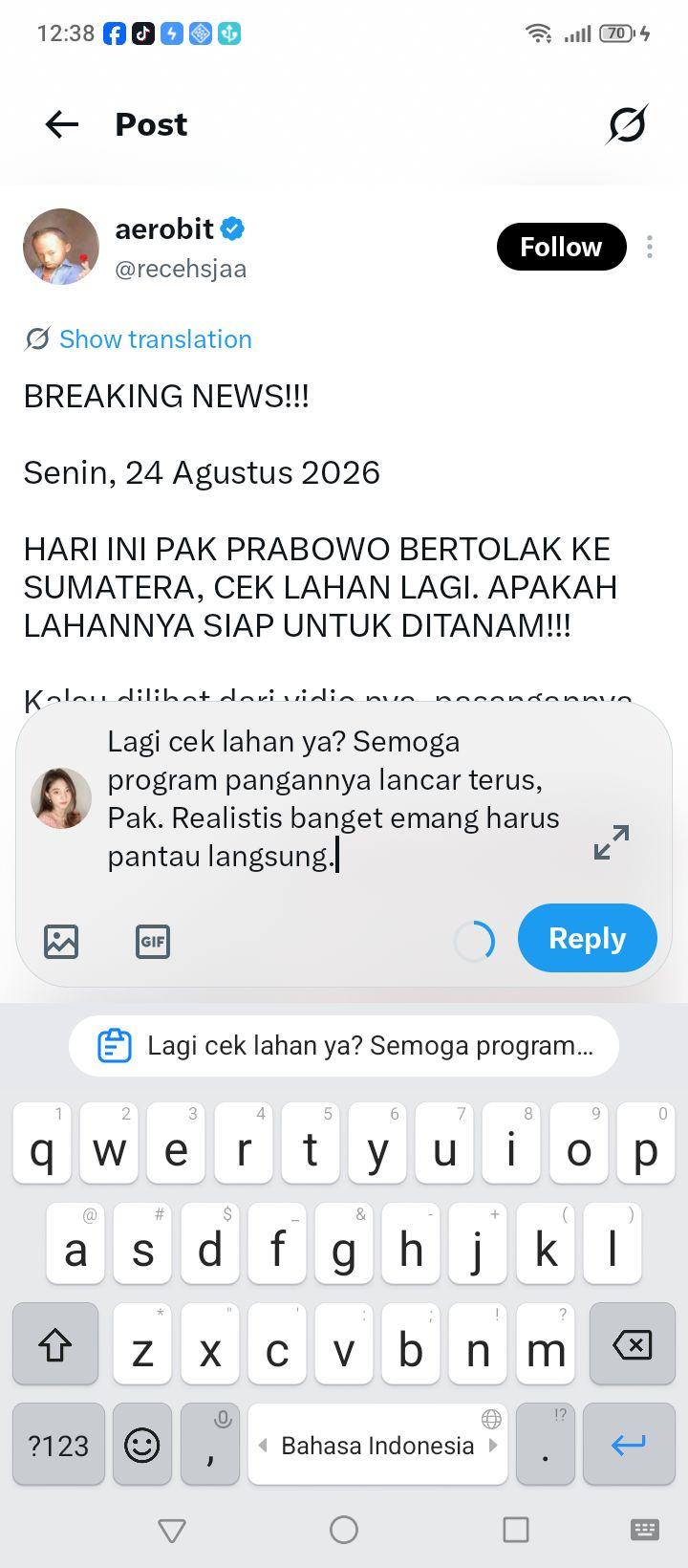The height and width of the screenshot is (1568, 688).
Task: Open the overflow menu beside Follow
Action: coord(650,247)
